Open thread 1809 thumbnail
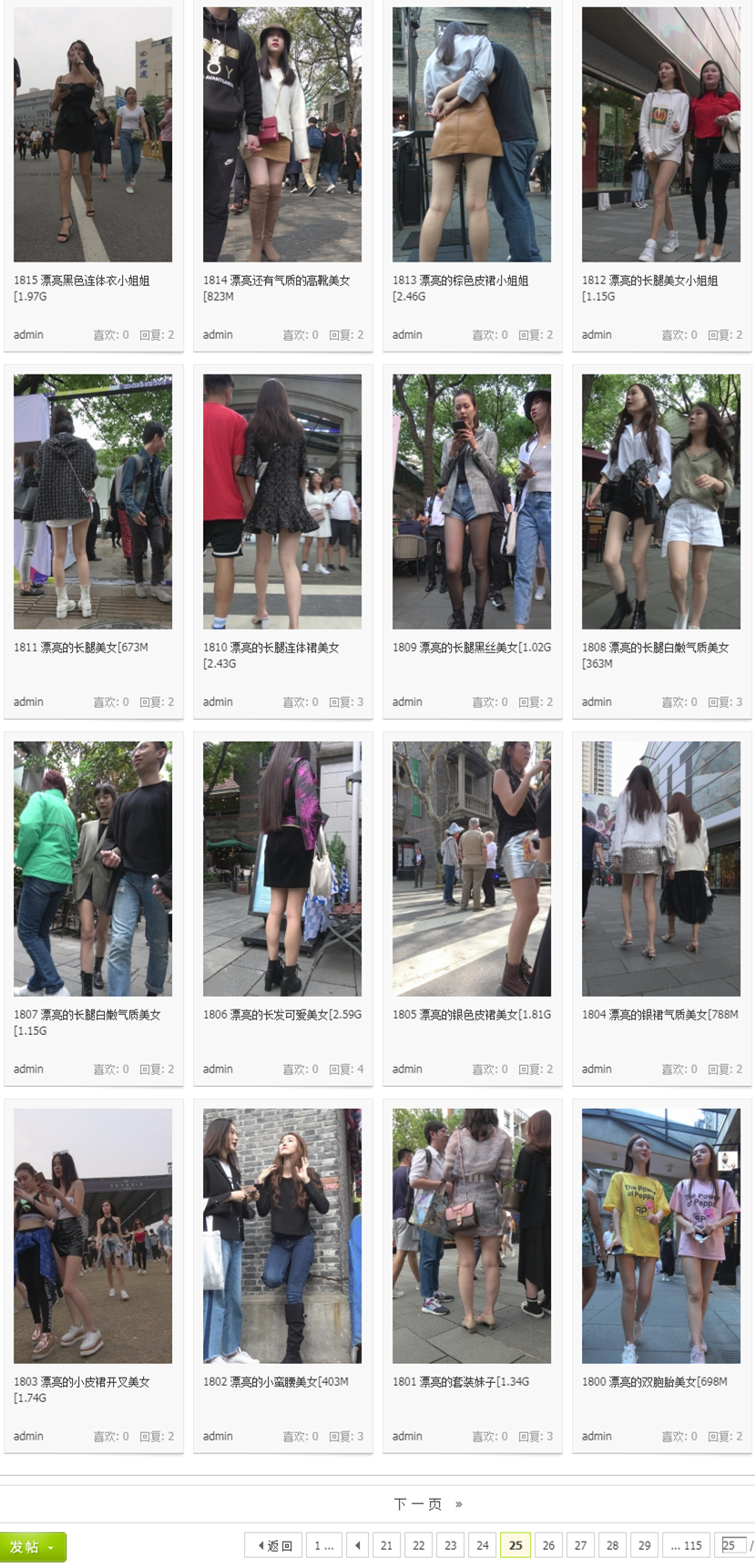This screenshot has height=1568, width=755. pos(472,501)
